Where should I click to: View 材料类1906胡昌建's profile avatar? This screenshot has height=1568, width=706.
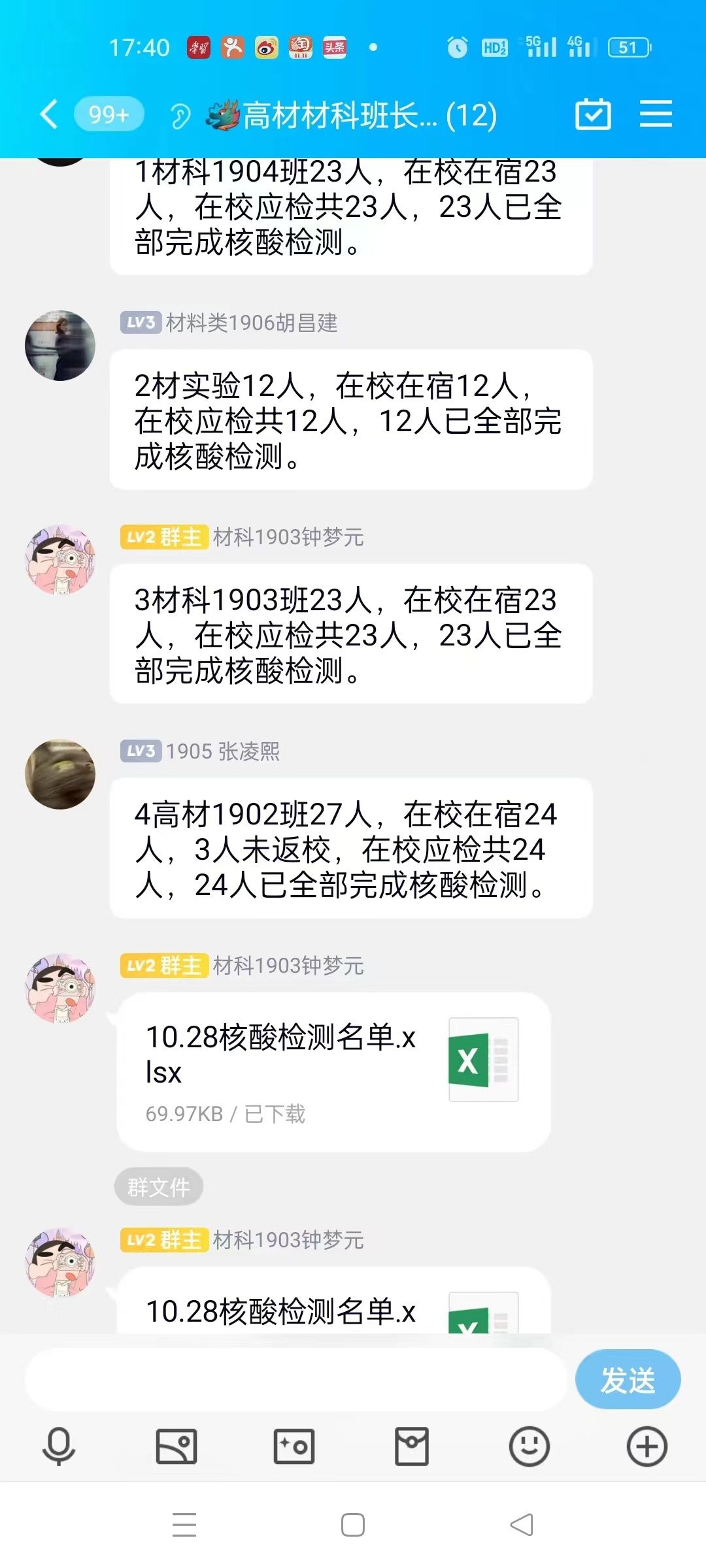click(60, 346)
